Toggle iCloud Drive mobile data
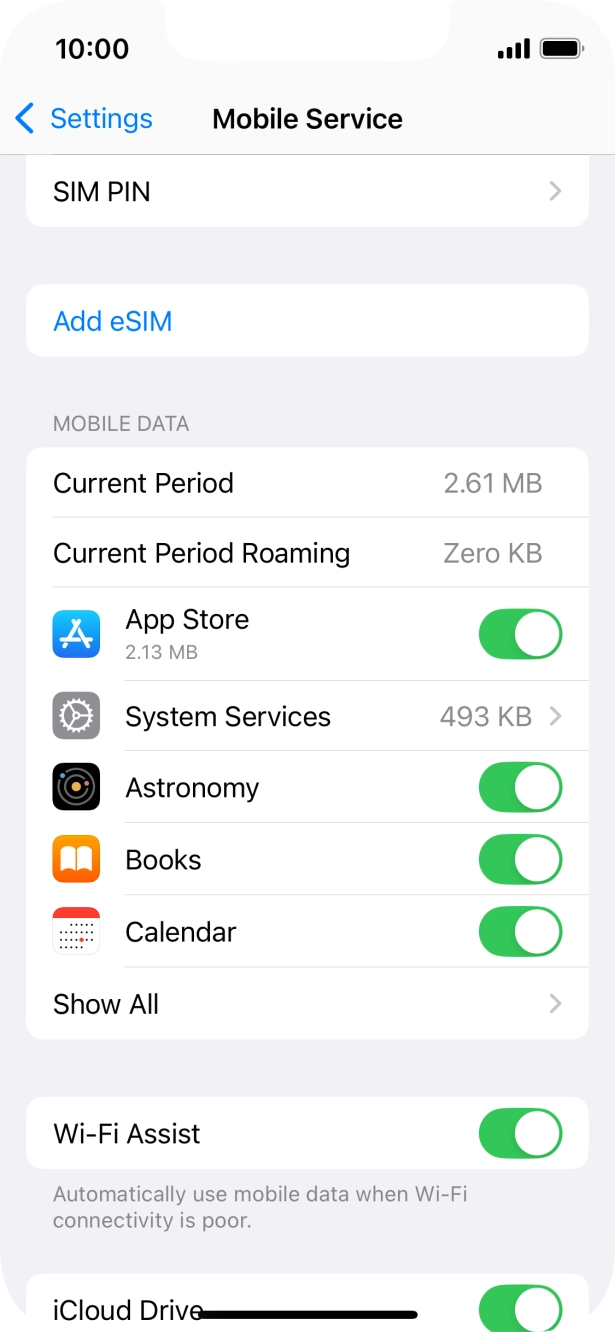 click(520, 1305)
